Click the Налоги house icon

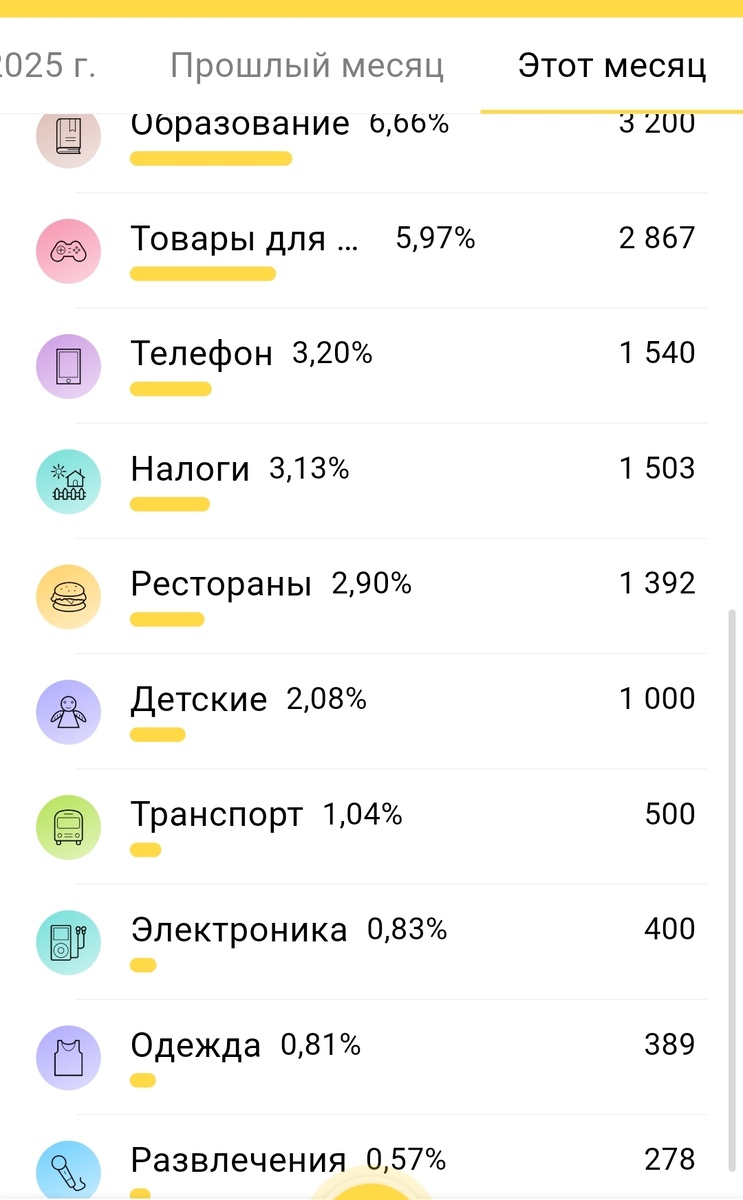68,481
